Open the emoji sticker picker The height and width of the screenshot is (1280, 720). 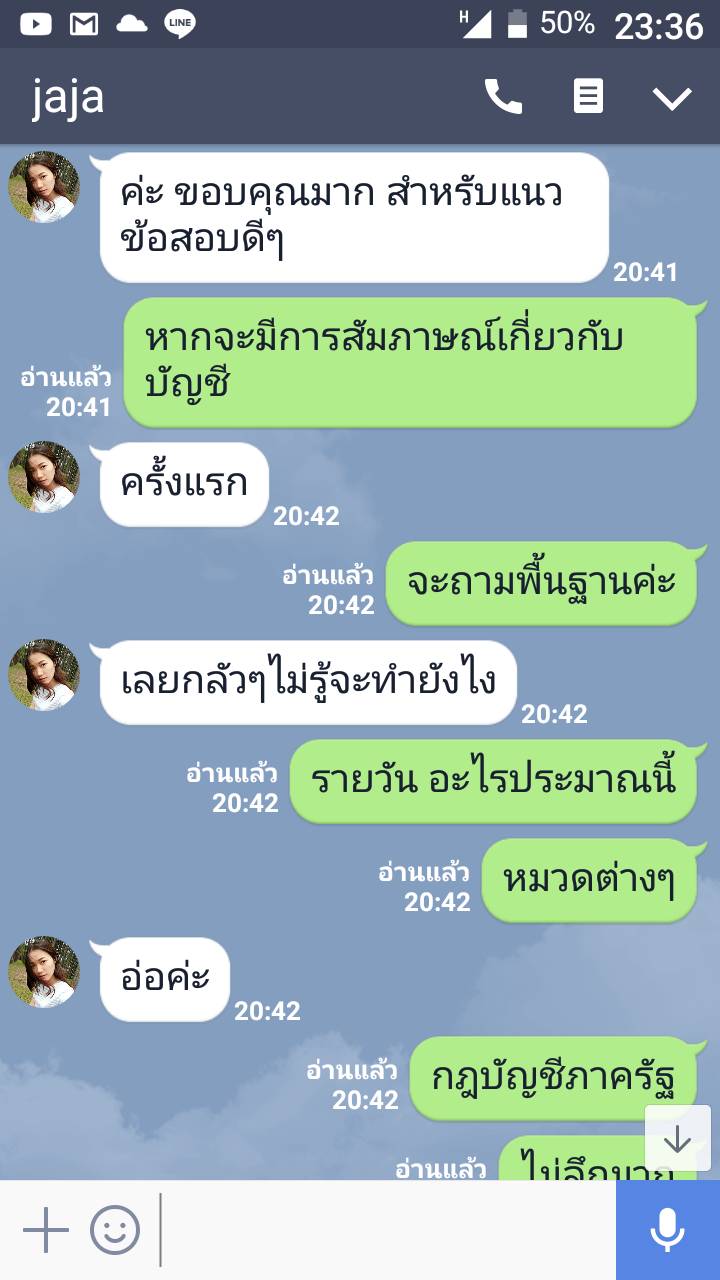pyautogui.click(x=115, y=1230)
